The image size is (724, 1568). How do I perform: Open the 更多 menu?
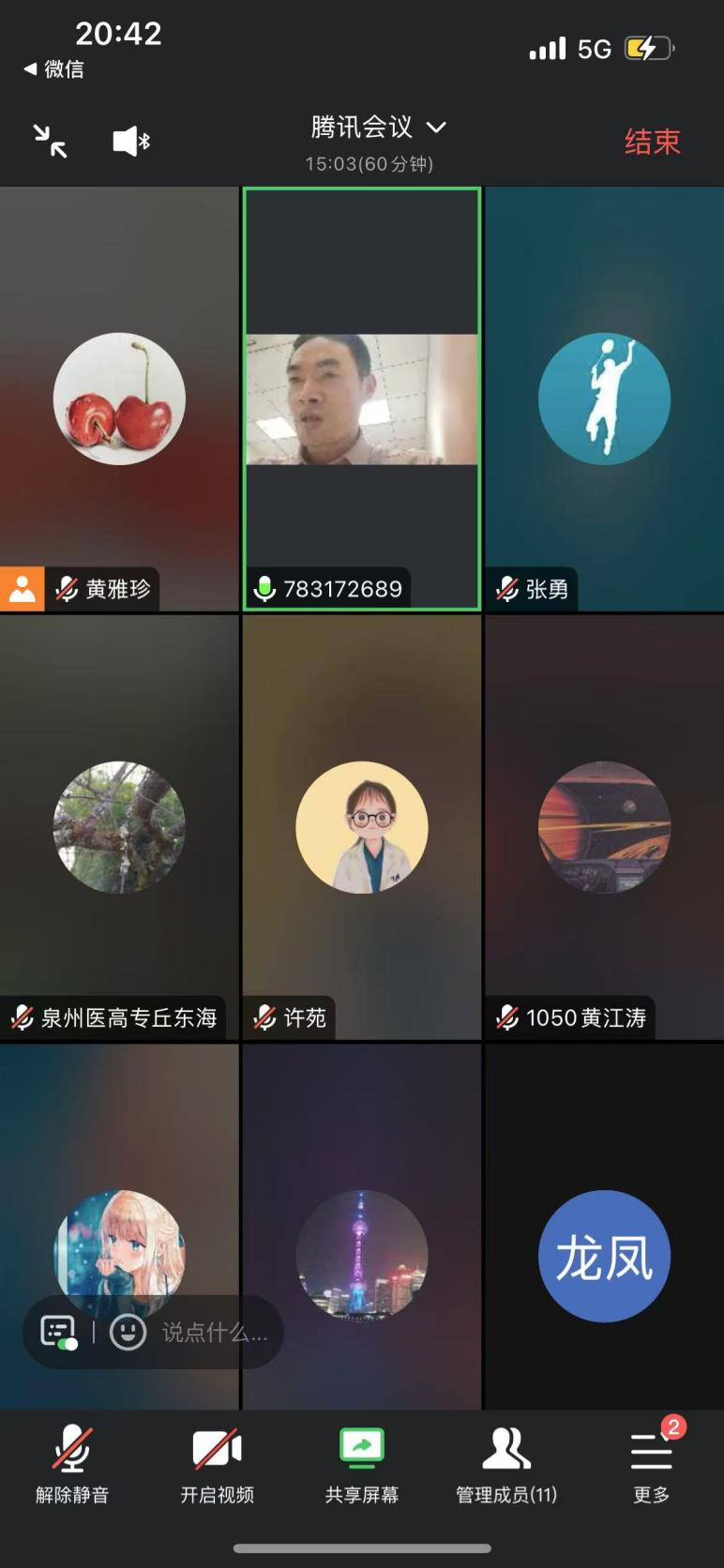[x=651, y=1463]
